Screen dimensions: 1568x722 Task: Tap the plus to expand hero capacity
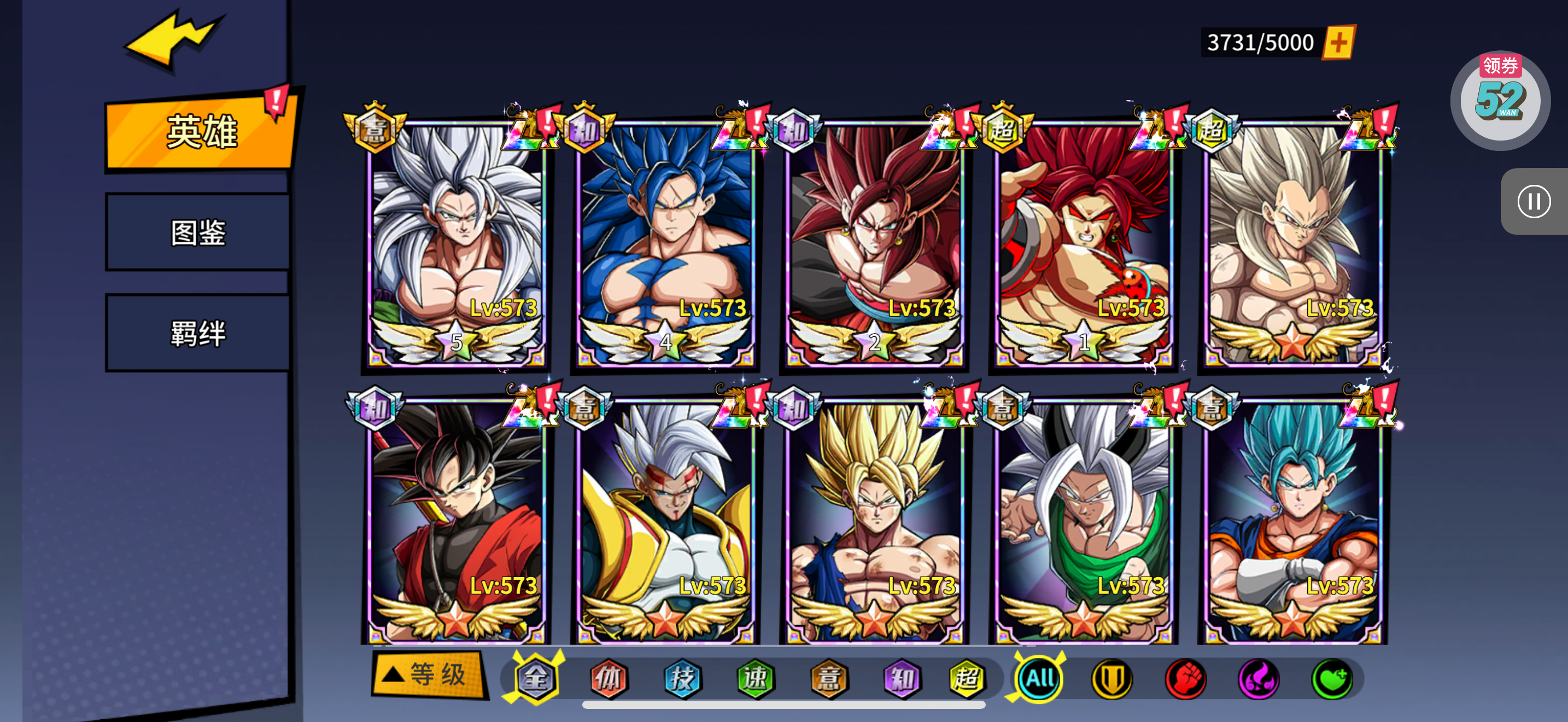[1338, 43]
